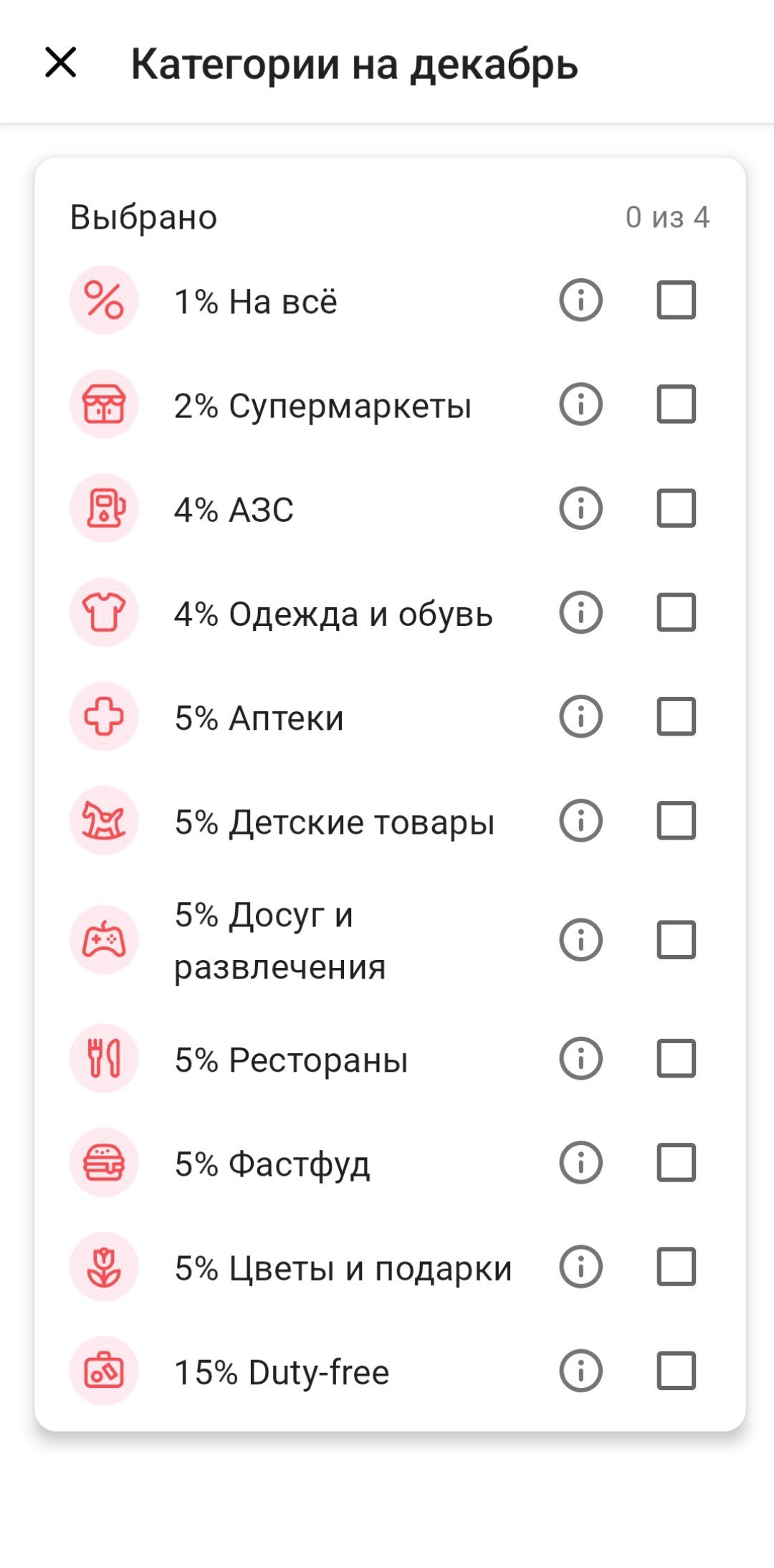The width and height of the screenshot is (774, 1568).
Task: View info about 2% Супермаркеты
Action: click(x=580, y=404)
